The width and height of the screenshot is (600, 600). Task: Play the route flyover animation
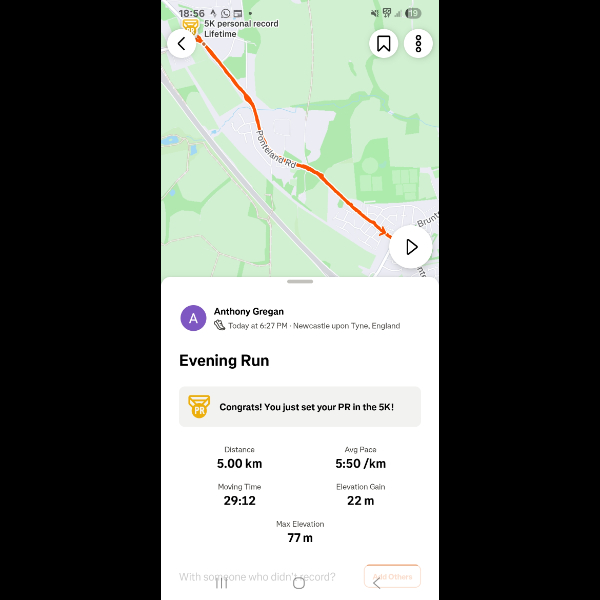410,247
